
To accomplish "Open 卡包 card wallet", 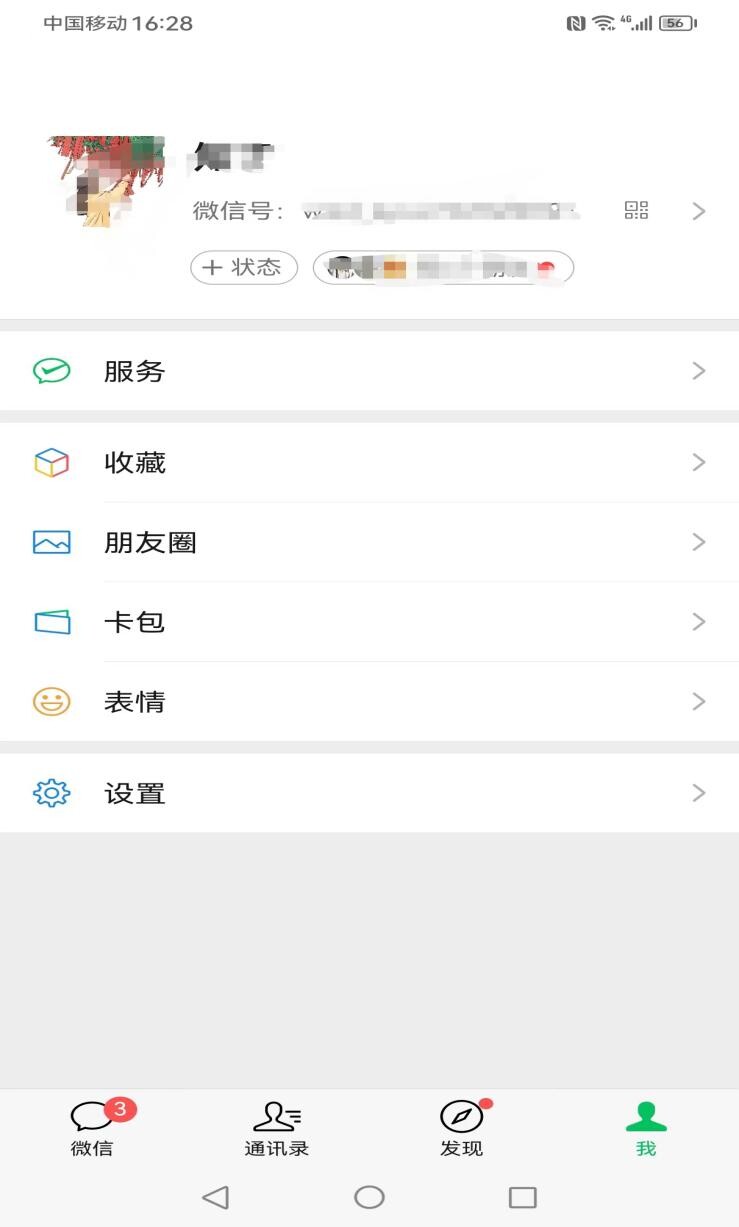I will click(x=369, y=622).
